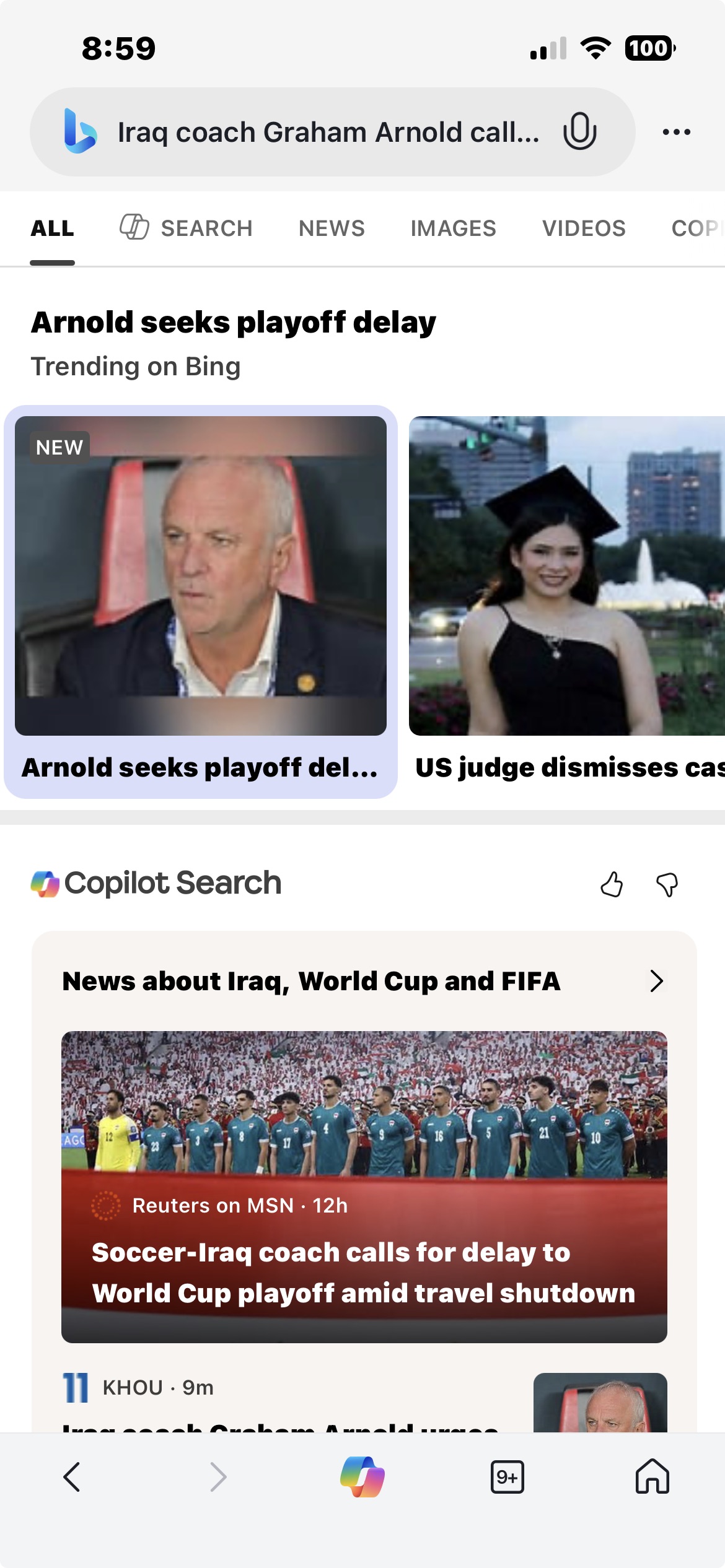This screenshot has width=725, height=1568.
Task: Go to the Bing home page
Action: click(652, 1477)
